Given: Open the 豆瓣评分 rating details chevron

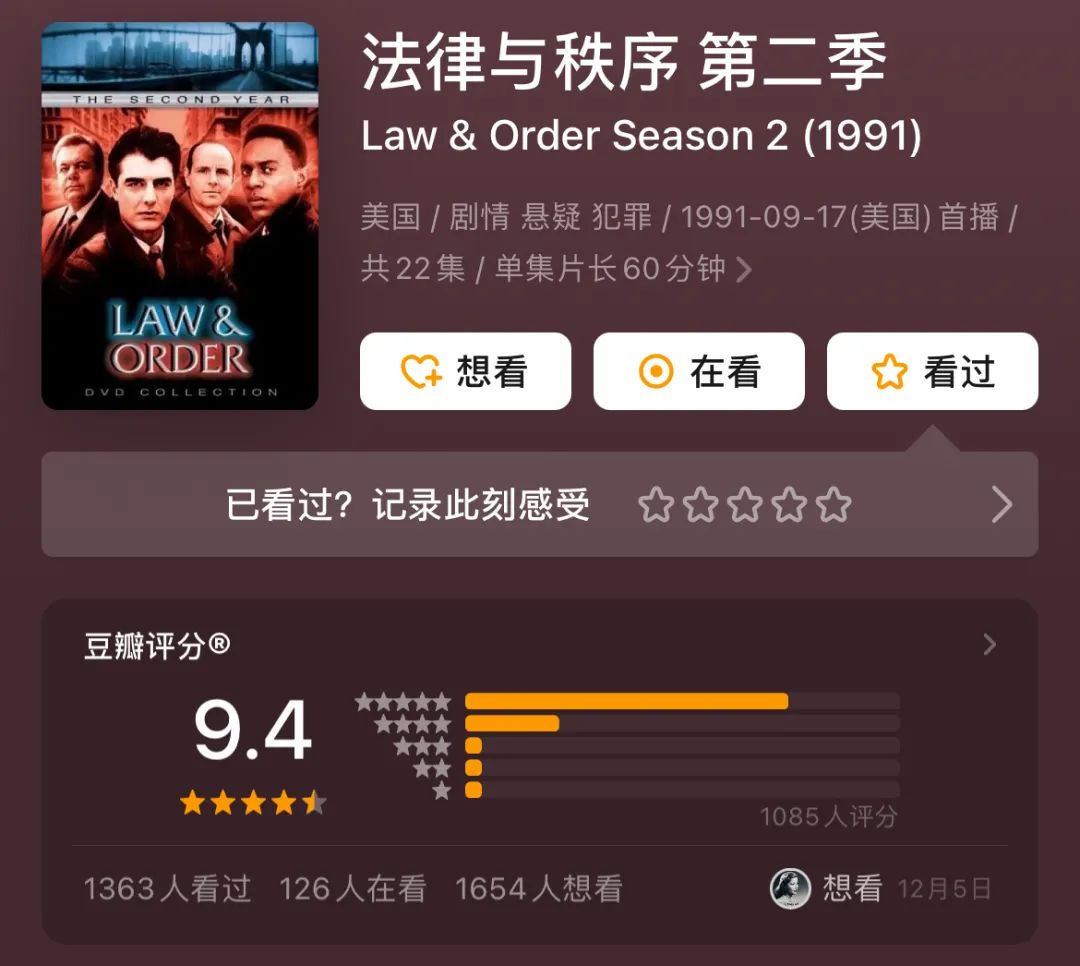Looking at the screenshot, I should (989, 645).
